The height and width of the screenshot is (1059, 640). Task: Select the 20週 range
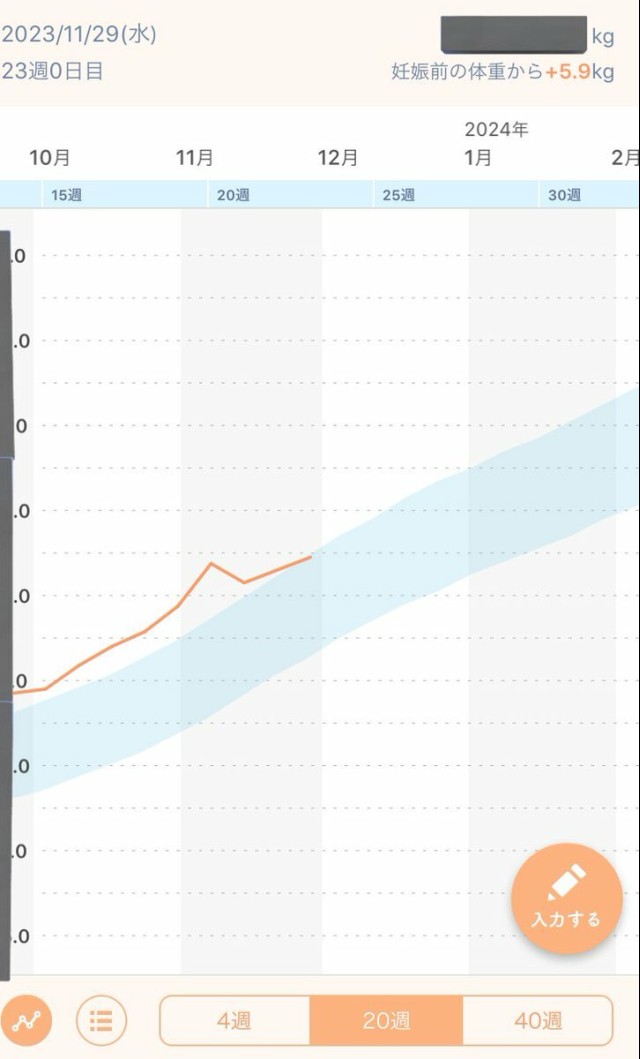(x=386, y=1021)
